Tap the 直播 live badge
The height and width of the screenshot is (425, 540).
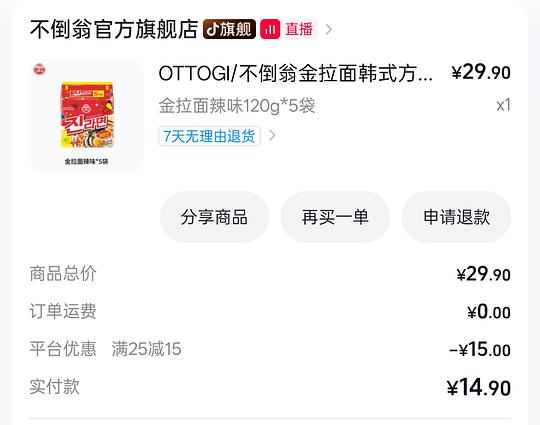(289, 29)
